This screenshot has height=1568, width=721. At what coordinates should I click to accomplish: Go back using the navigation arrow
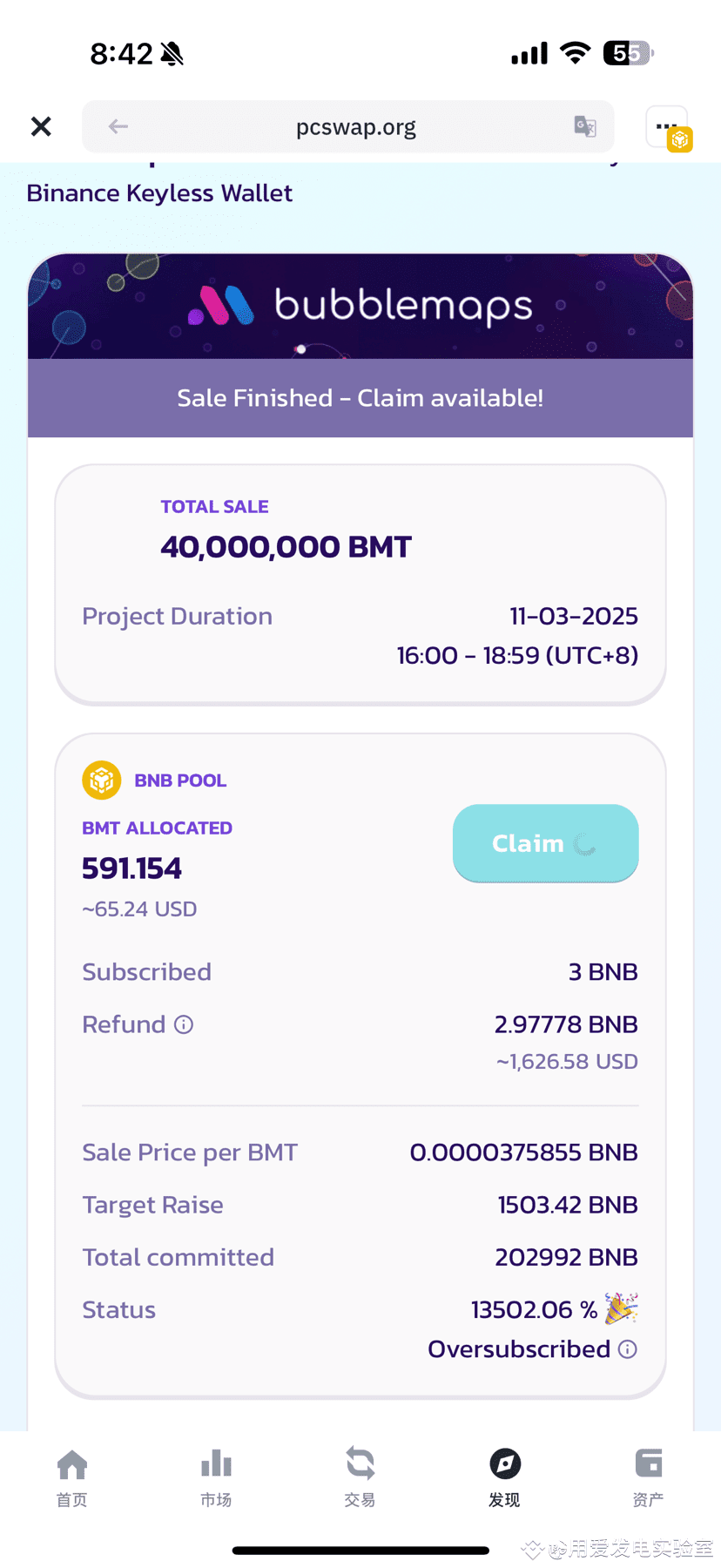(x=118, y=126)
